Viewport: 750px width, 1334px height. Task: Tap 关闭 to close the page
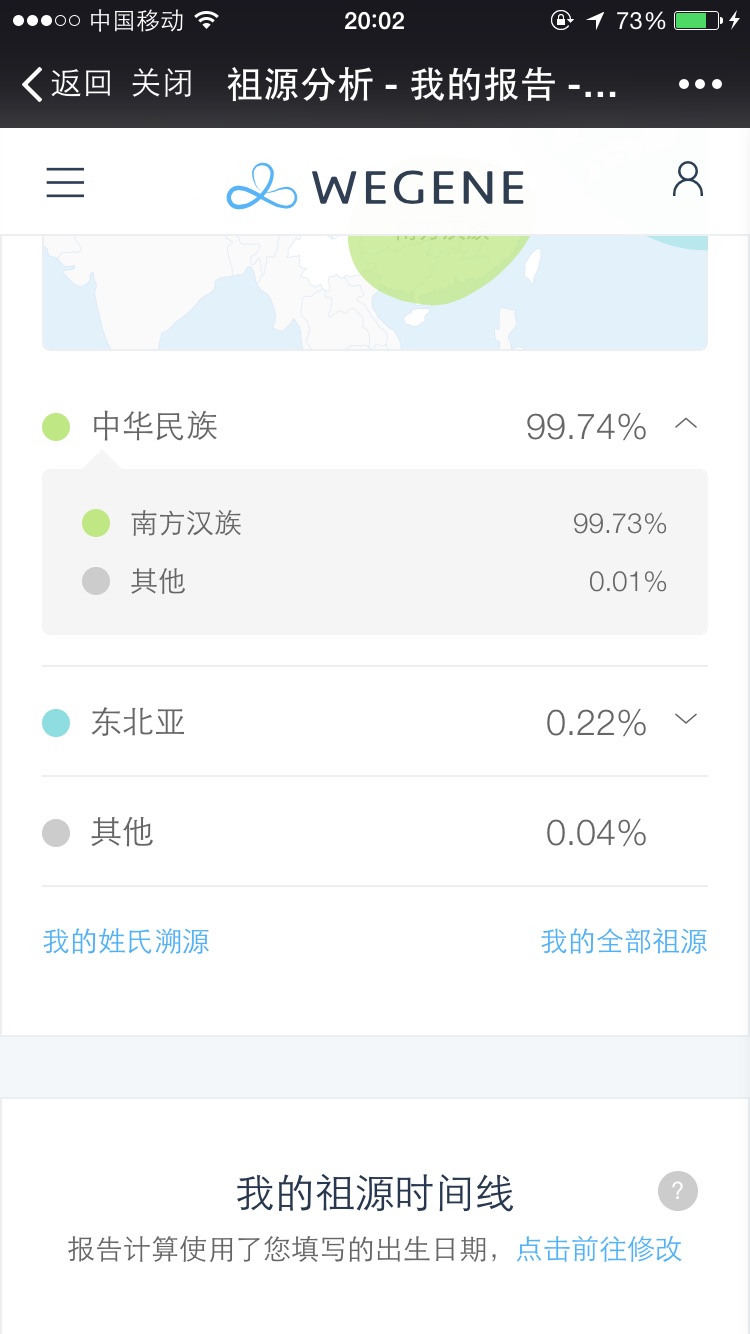(162, 84)
